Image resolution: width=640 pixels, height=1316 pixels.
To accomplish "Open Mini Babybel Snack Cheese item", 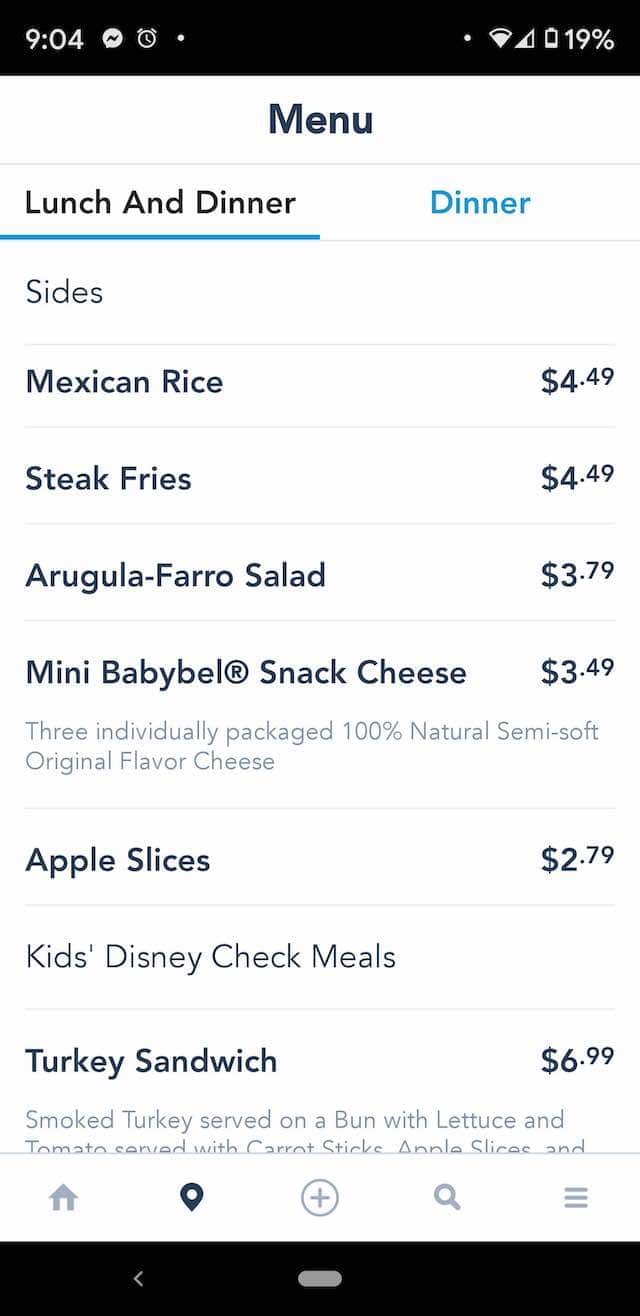I will [320, 714].
